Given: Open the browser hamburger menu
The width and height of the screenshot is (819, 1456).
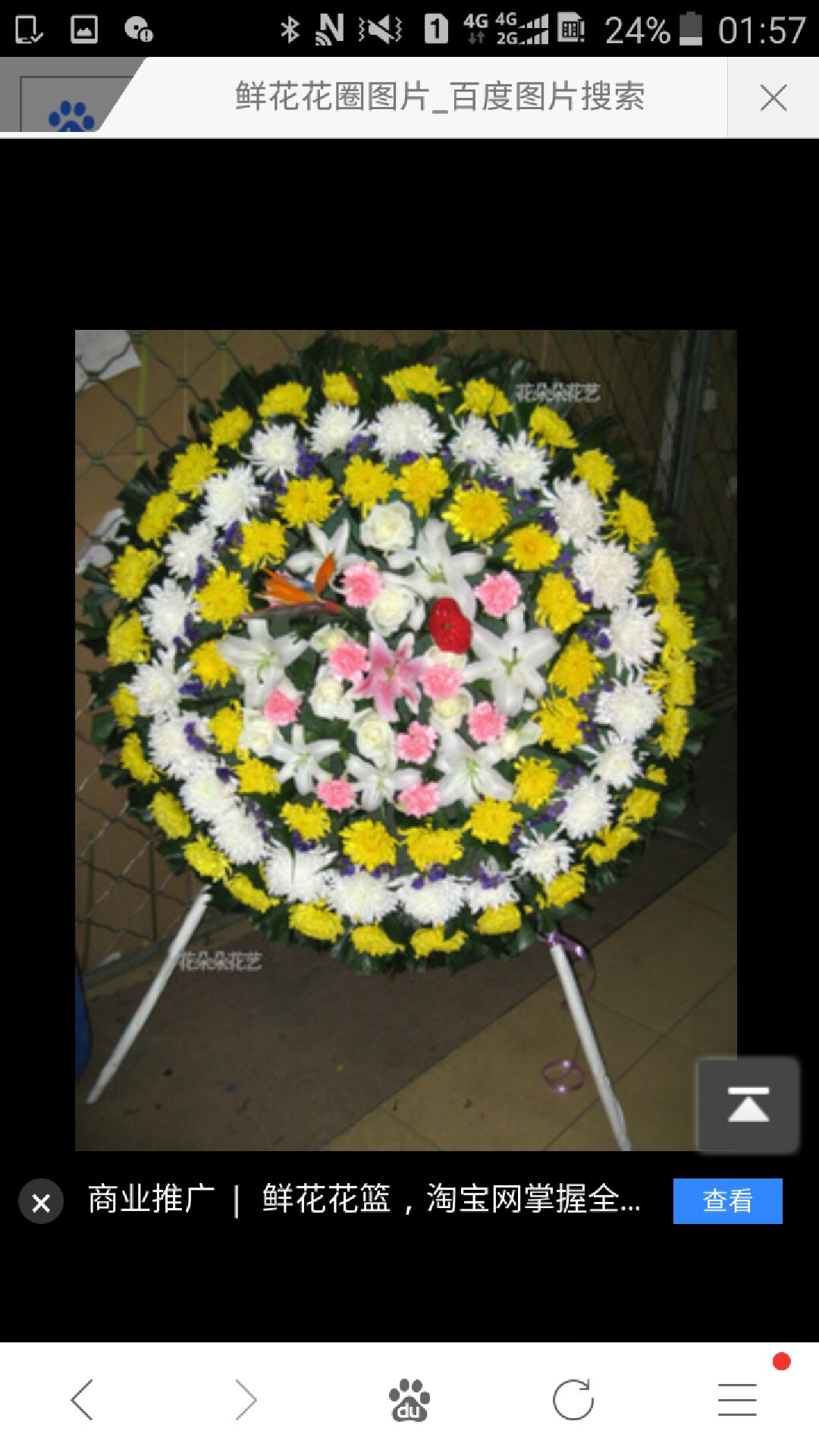Looking at the screenshot, I should pyautogui.click(x=737, y=1399).
